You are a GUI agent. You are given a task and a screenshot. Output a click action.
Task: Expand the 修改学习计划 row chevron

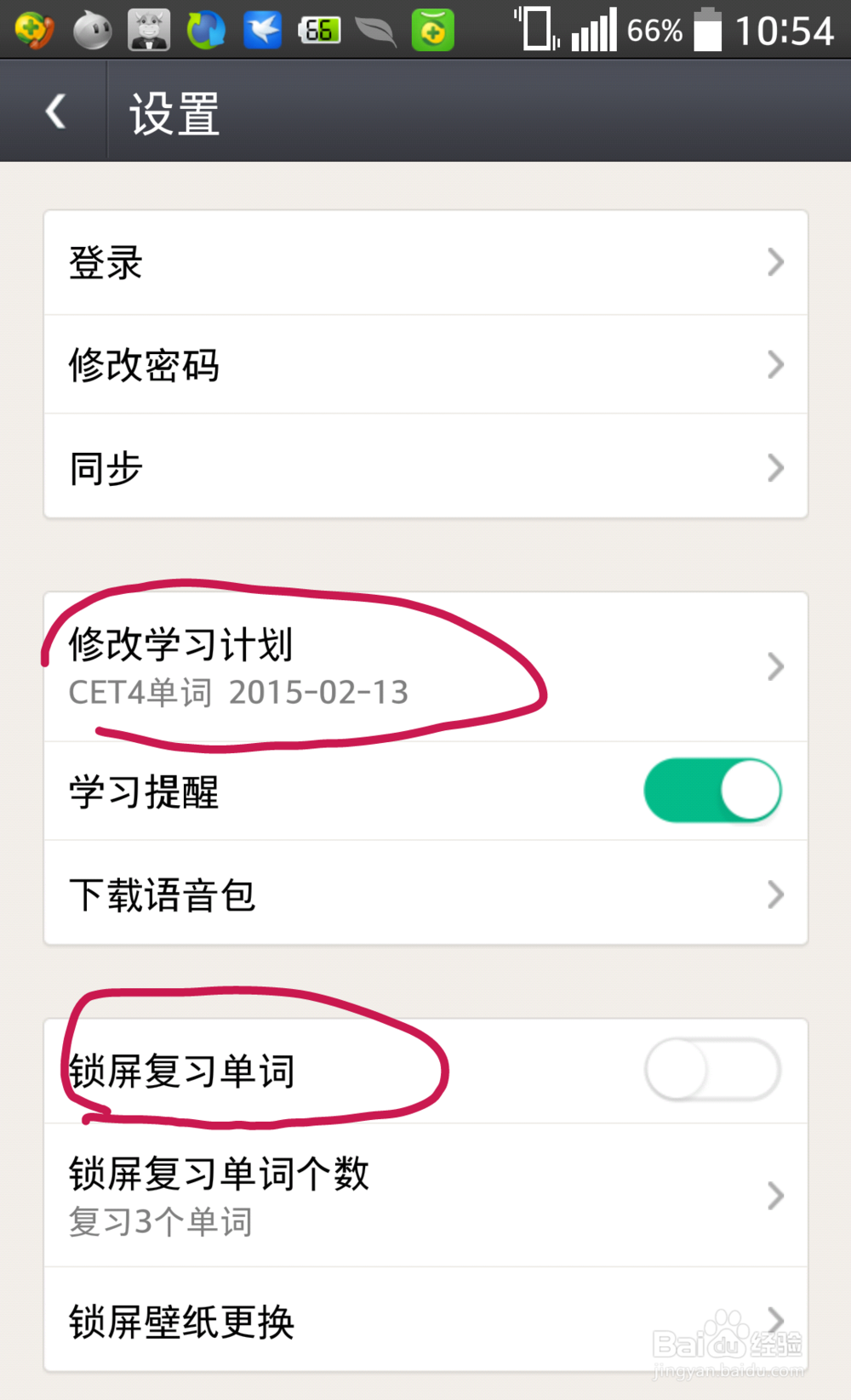coord(775,667)
